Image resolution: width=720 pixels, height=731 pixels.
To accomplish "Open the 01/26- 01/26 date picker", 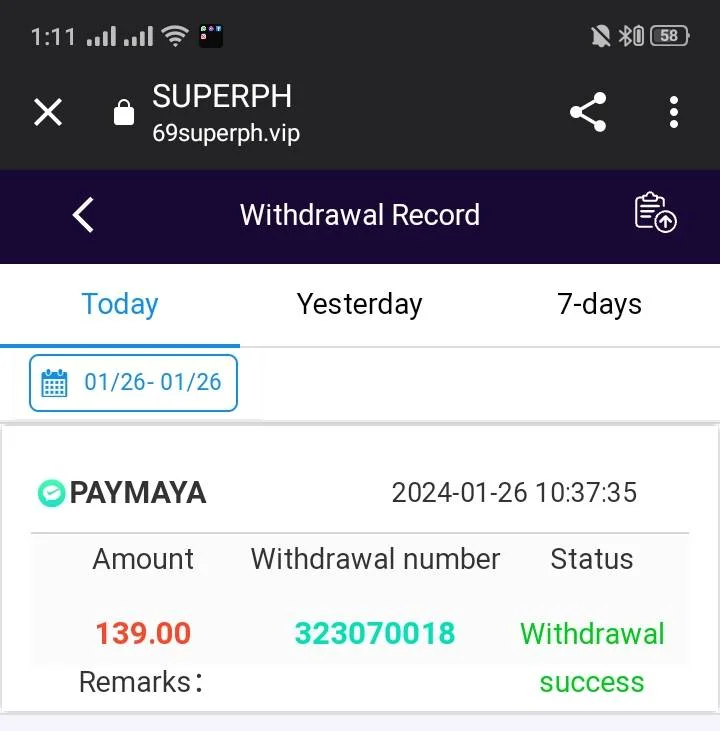I will [133, 382].
